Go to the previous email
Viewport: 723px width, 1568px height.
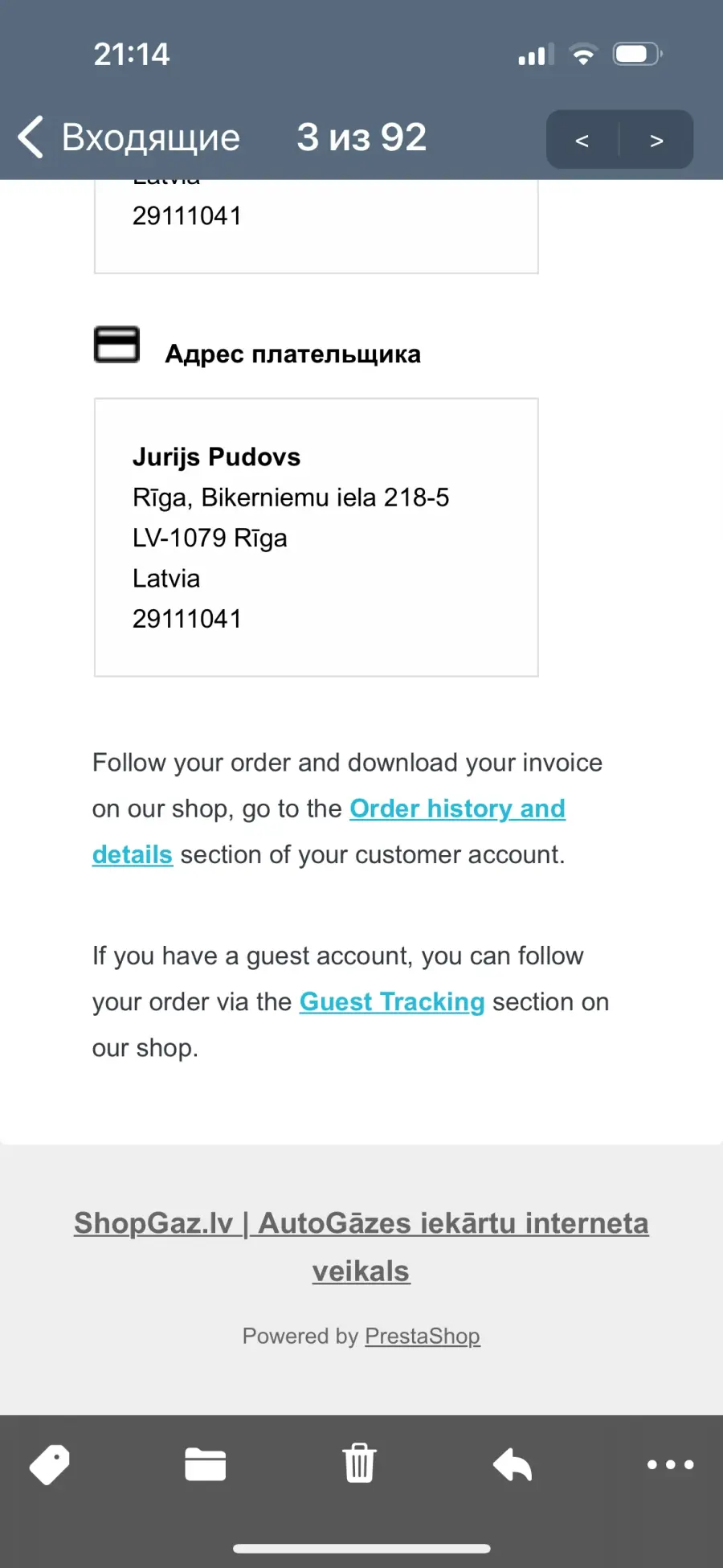tap(582, 141)
